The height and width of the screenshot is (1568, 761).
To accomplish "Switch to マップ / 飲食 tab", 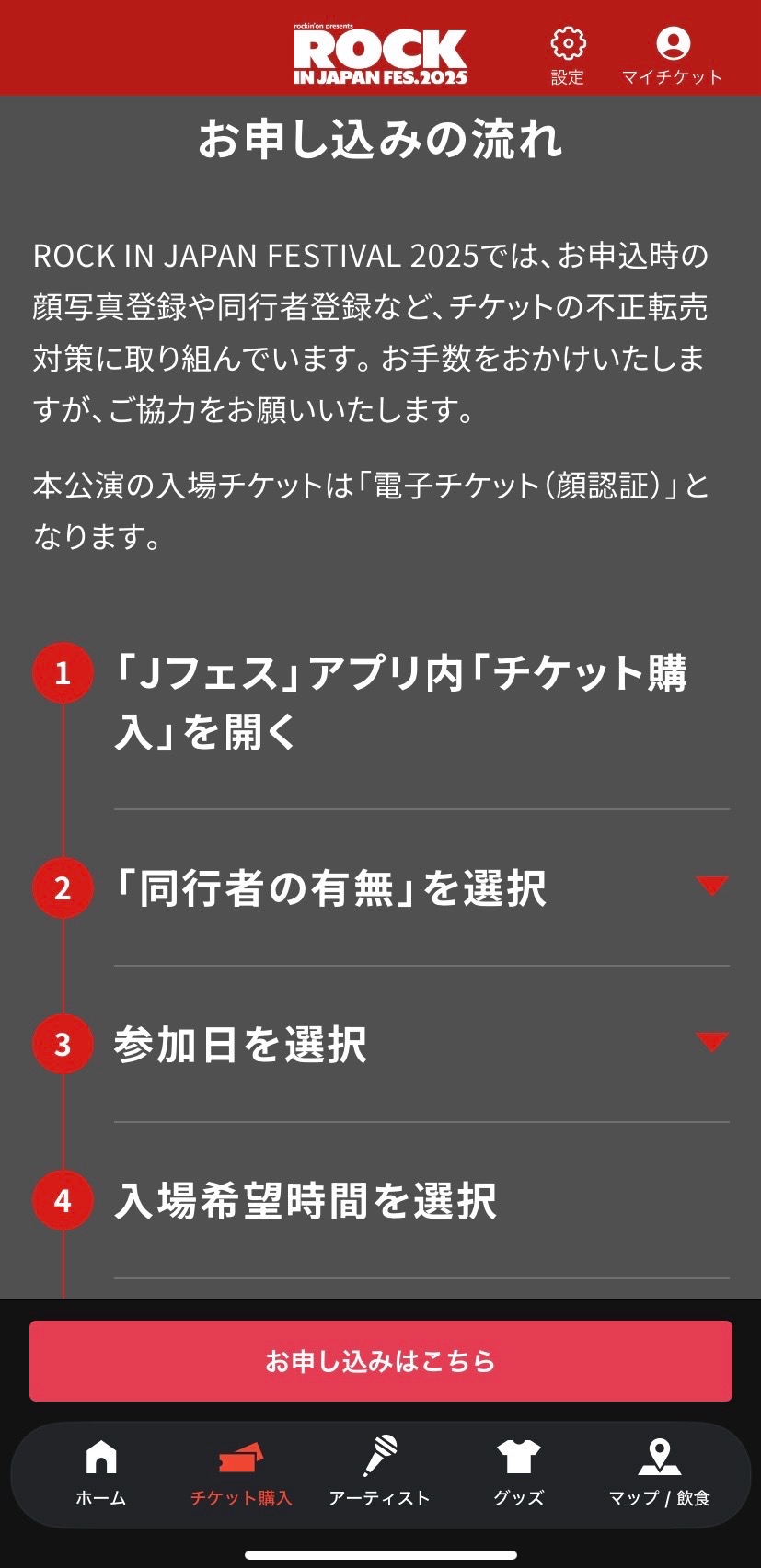I will 659,1472.
